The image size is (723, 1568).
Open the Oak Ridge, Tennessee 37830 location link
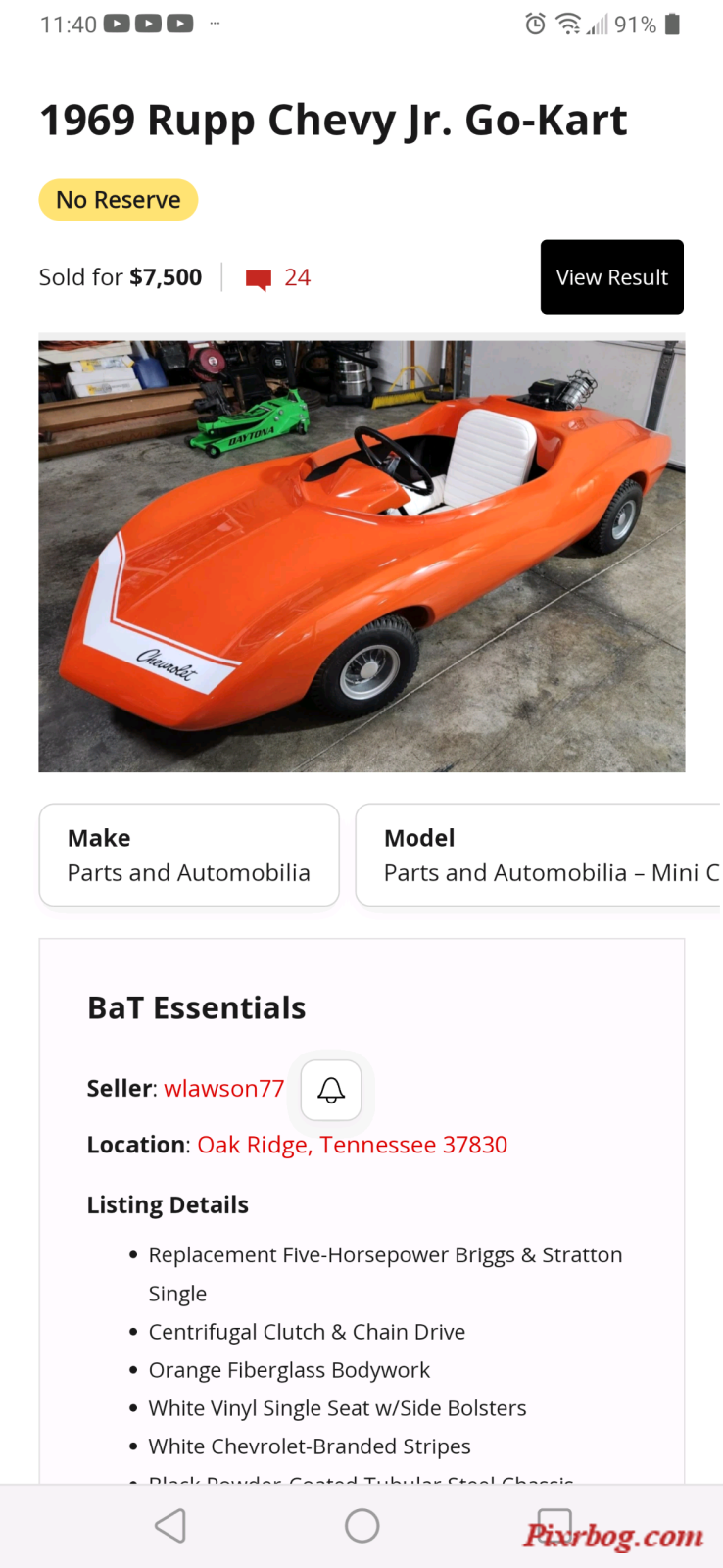point(352,1145)
